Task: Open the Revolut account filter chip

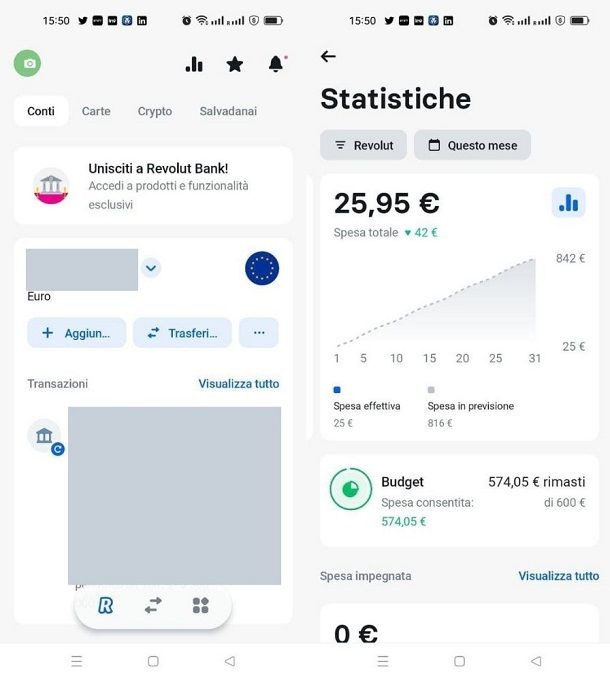Action: [363, 145]
